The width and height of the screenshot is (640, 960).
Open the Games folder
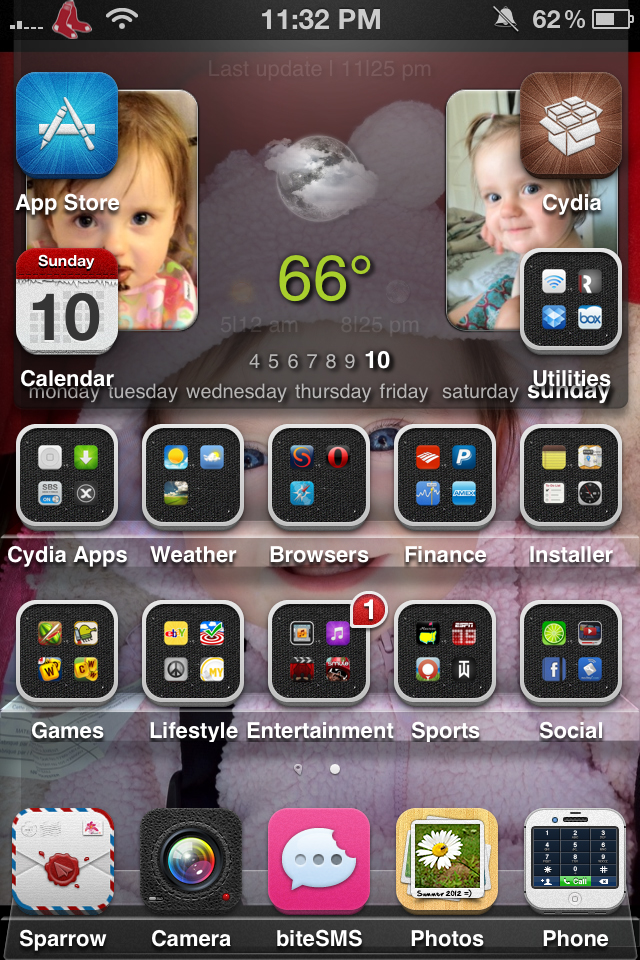[x=67, y=652]
